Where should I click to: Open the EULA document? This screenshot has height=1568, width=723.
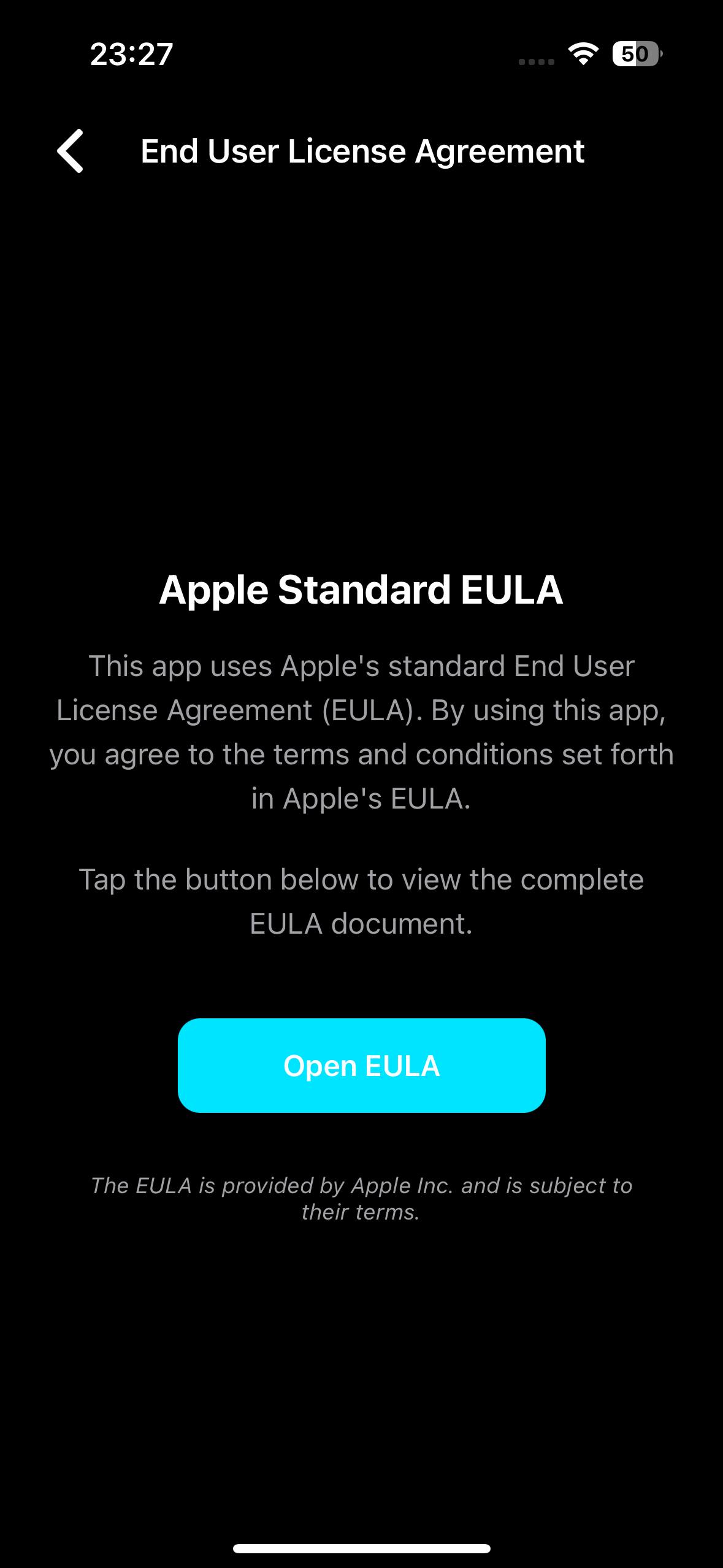tap(361, 1066)
